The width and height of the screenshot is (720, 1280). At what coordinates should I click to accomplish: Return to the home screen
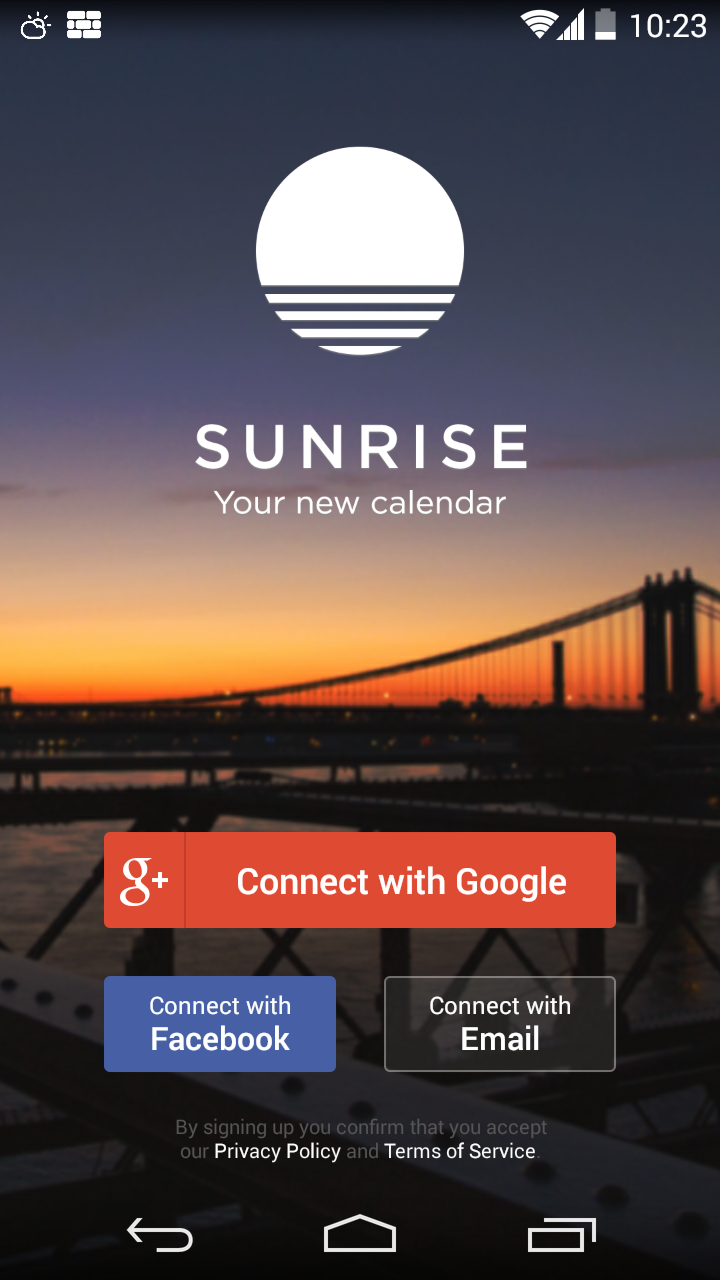point(360,1236)
